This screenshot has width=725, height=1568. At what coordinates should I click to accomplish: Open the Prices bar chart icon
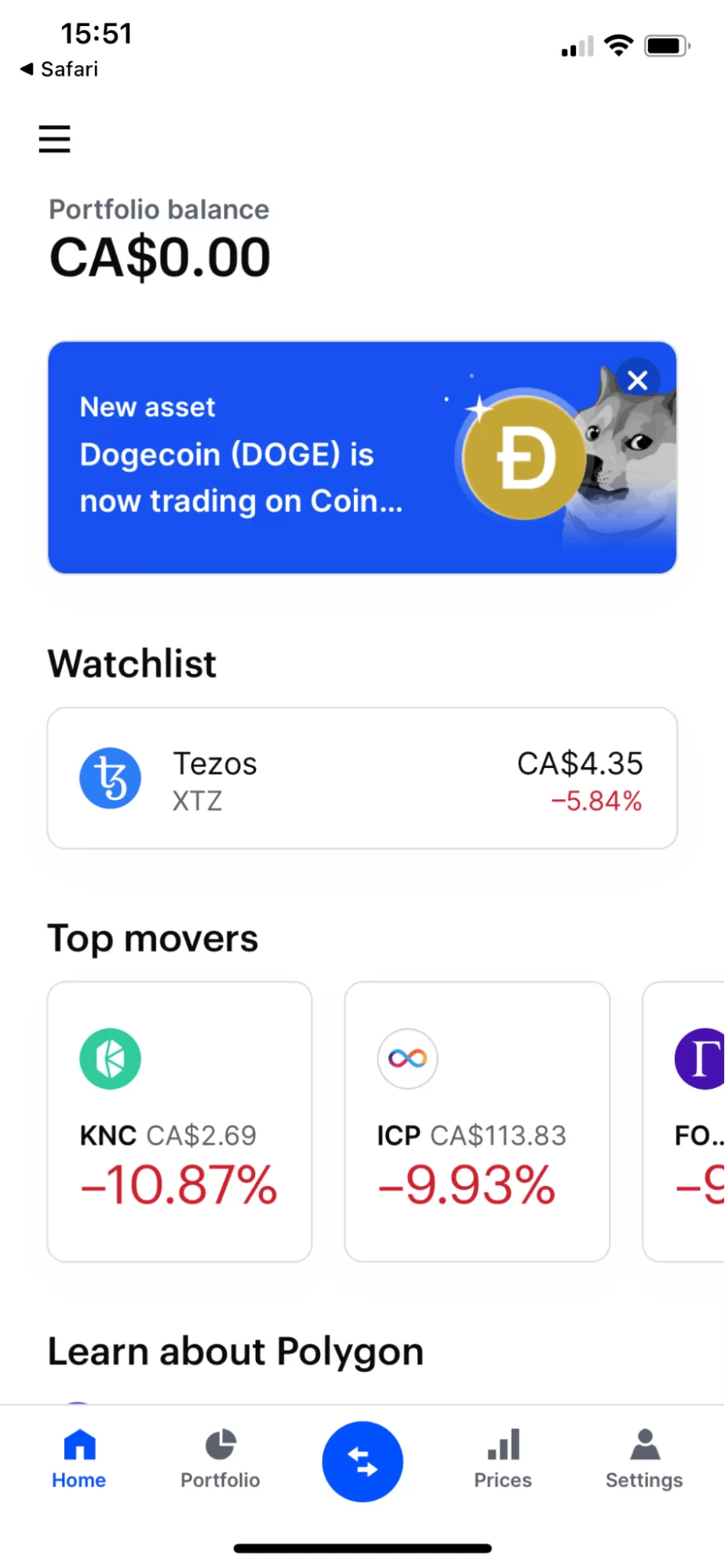click(x=502, y=1457)
